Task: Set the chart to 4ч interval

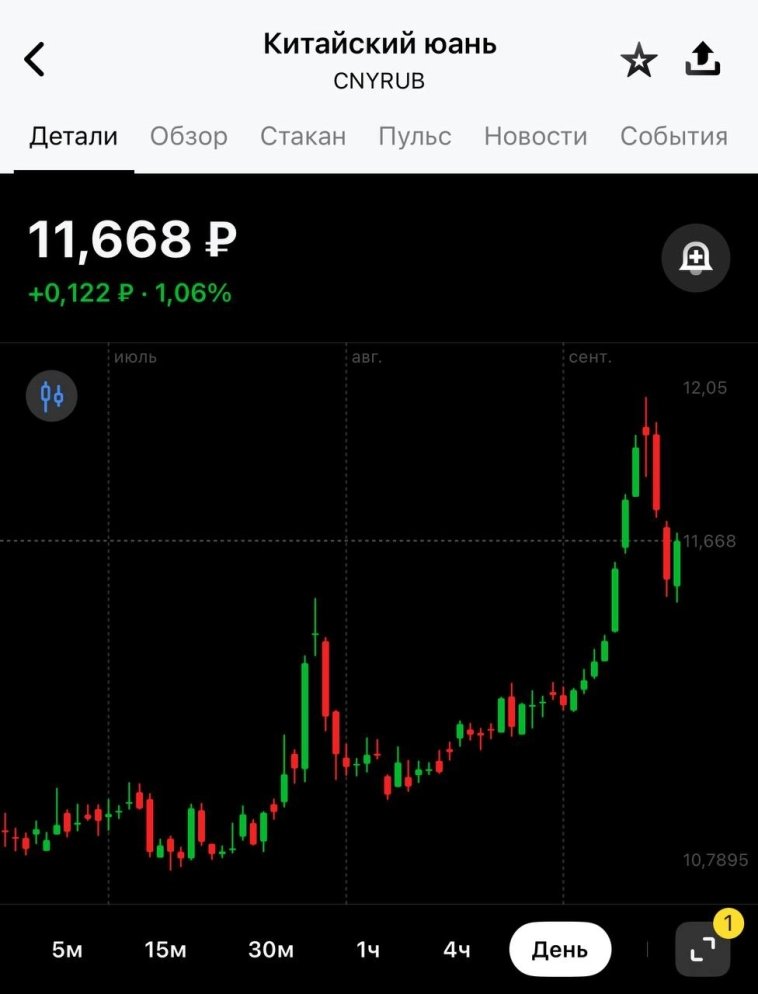Action: pyautogui.click(x=457, y=949)
